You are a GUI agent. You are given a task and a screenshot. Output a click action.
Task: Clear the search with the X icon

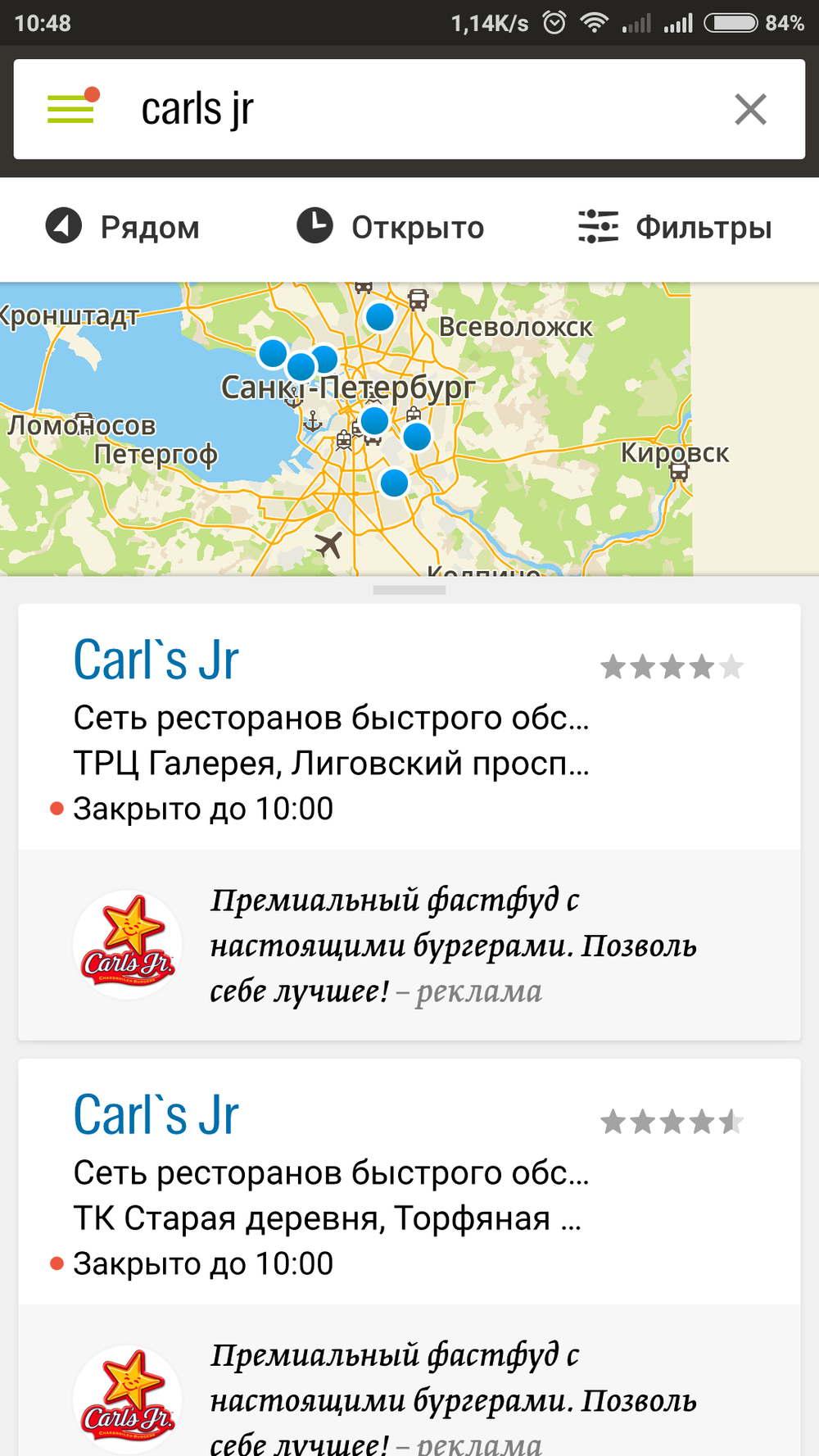[750, 109]
